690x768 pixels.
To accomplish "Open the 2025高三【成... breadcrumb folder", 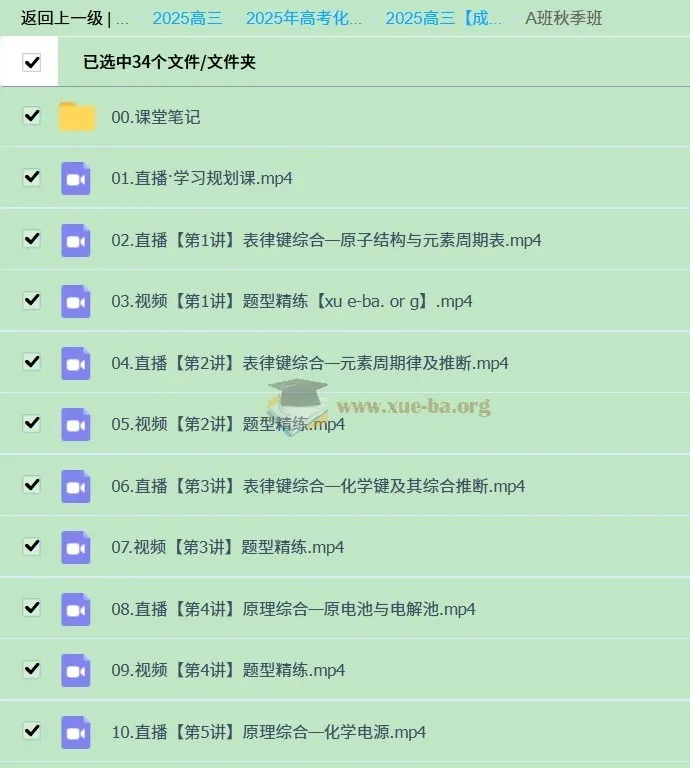I will (x=444, y=18).
